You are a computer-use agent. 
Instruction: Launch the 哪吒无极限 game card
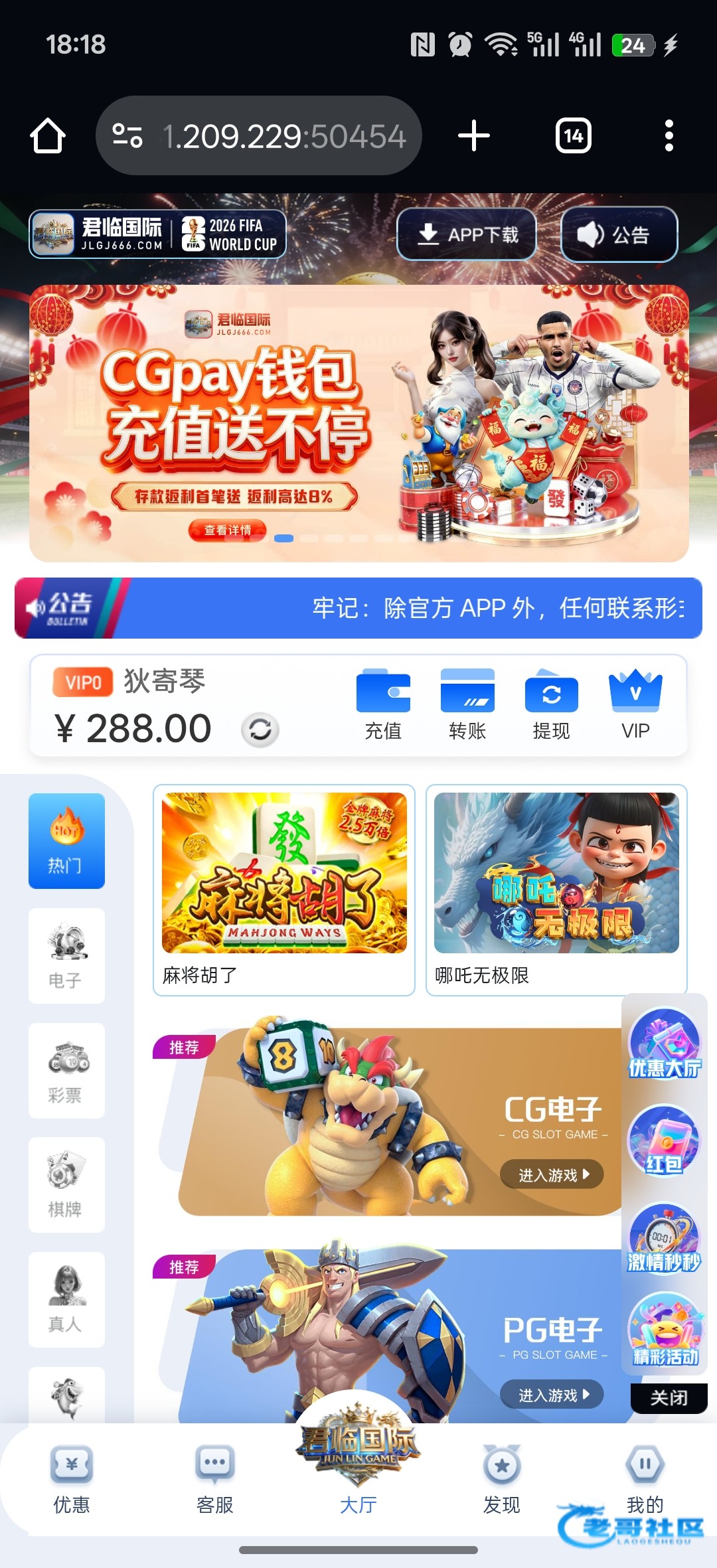tap(556, 890)
